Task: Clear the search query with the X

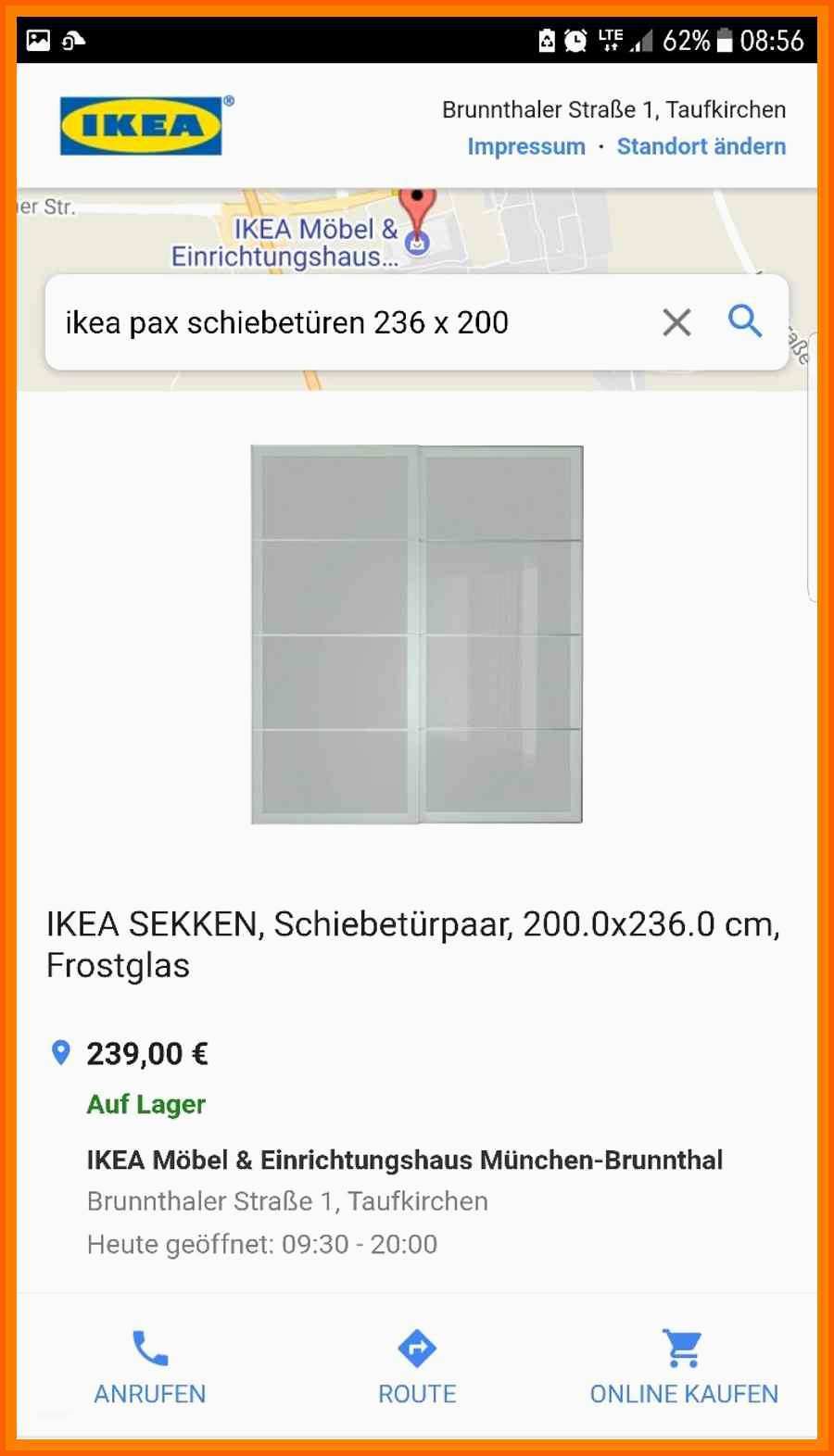Action: 676,322
